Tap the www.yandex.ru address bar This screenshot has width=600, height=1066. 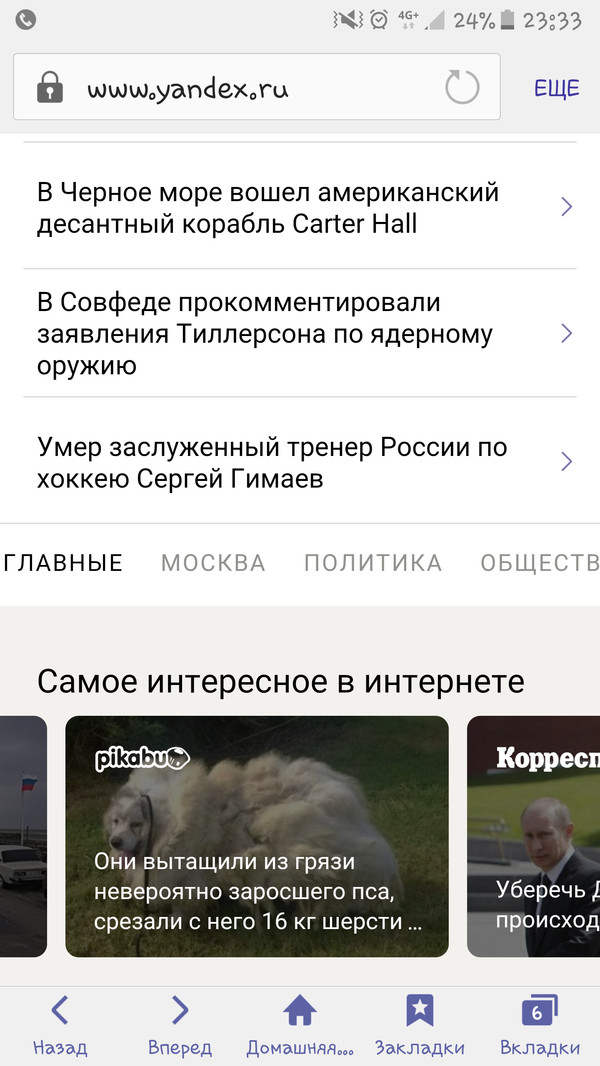pyautogui.click(x=230, y=89)
